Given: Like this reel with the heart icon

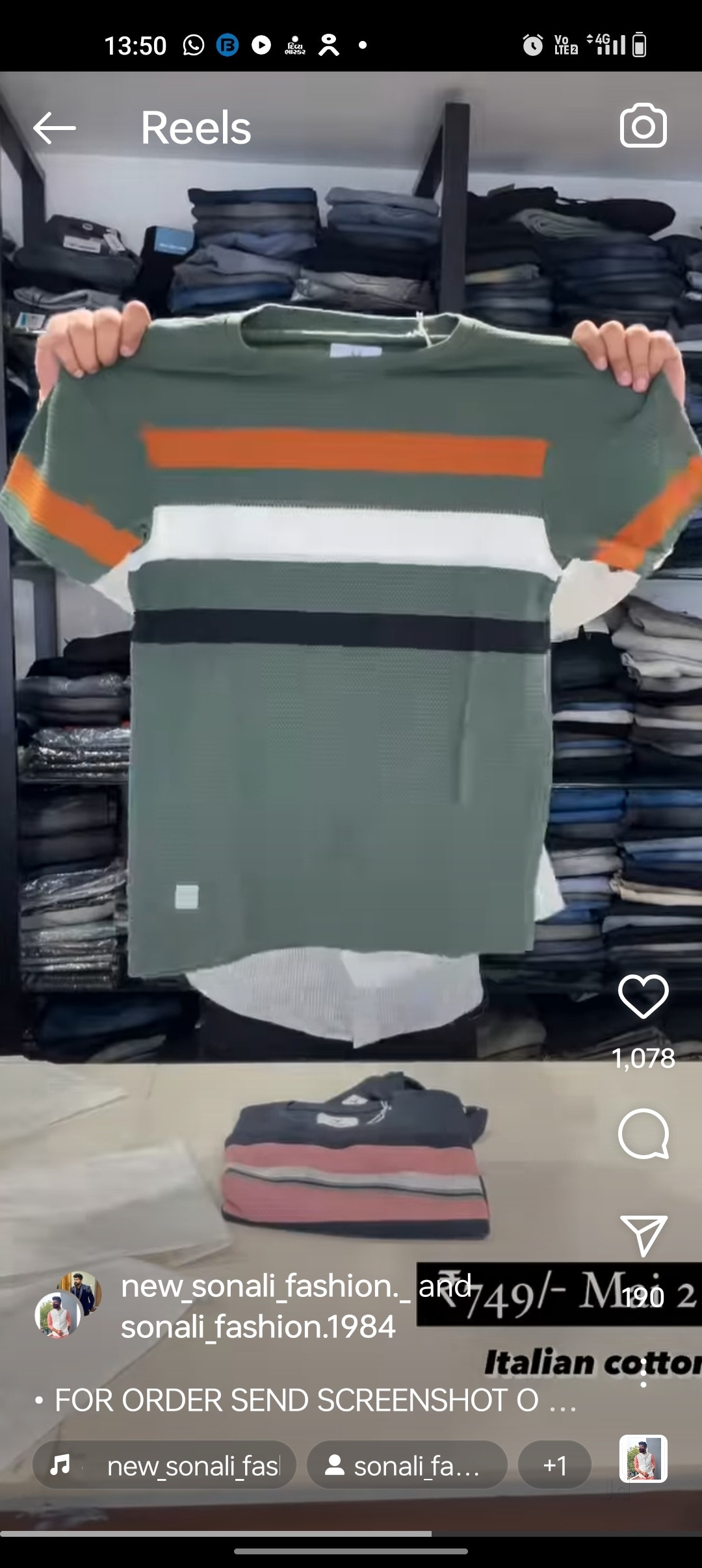Looking at the screenshot, I should [643, 996].
